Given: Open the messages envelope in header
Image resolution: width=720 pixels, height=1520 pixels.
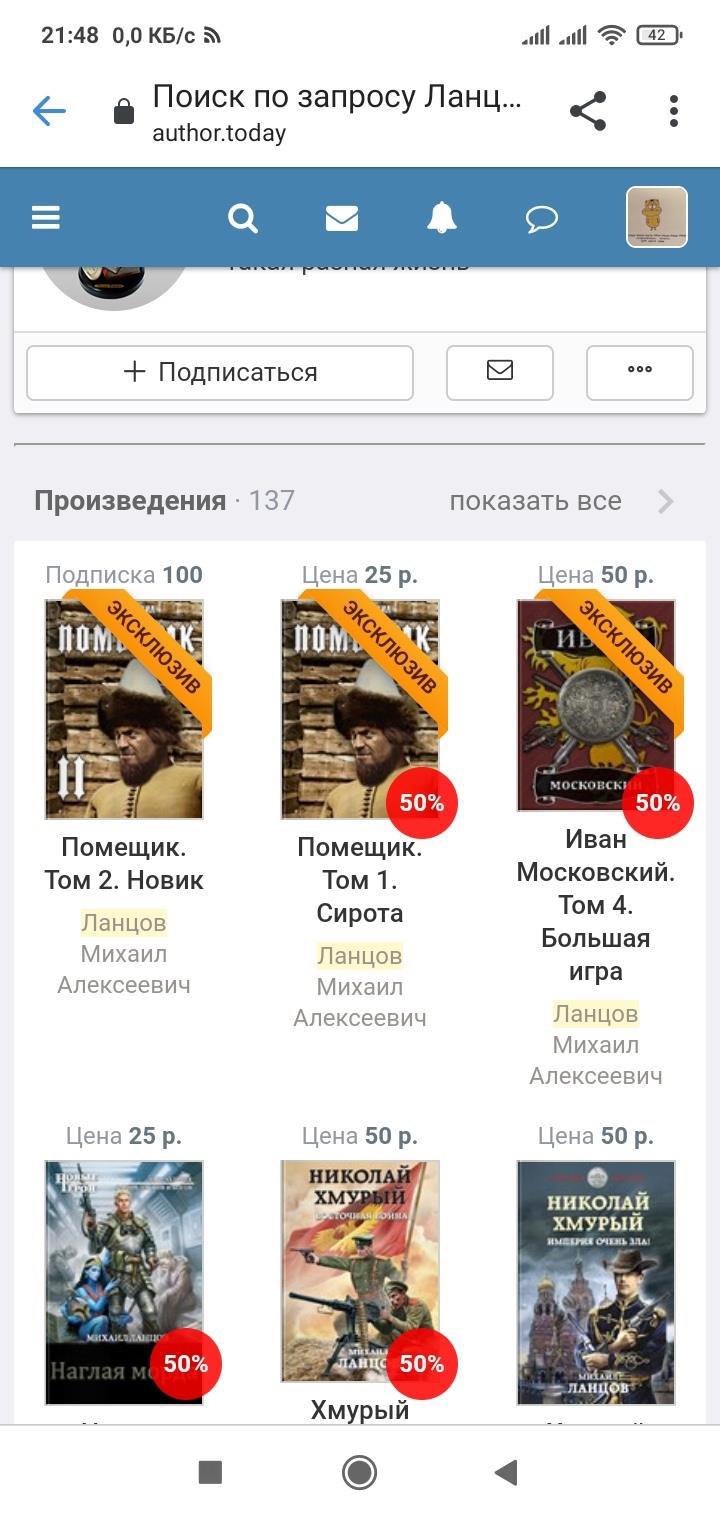Looking at the screenshot, I should tap(342, 217).
